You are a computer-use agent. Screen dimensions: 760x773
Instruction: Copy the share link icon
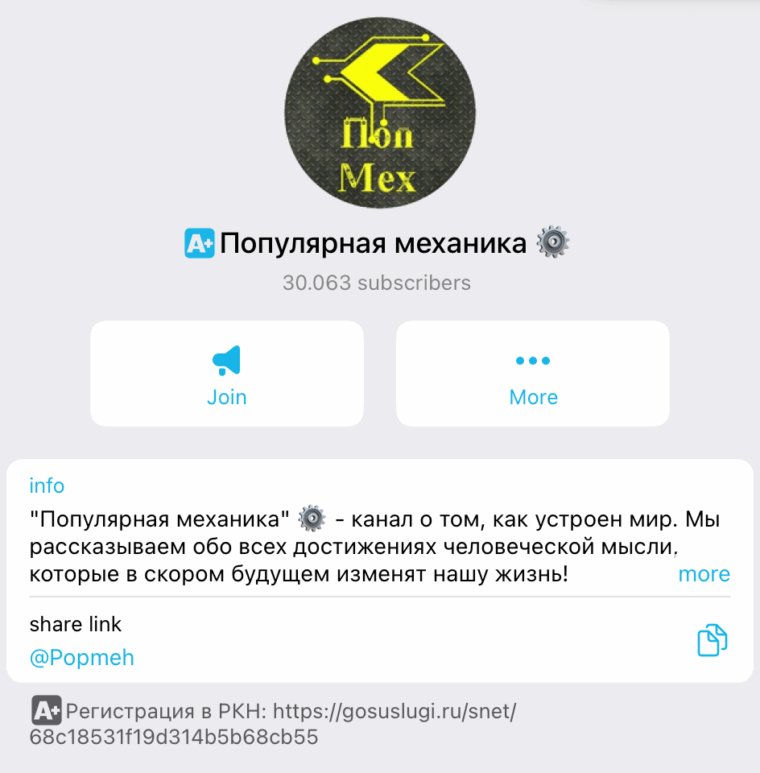[711, 640]
